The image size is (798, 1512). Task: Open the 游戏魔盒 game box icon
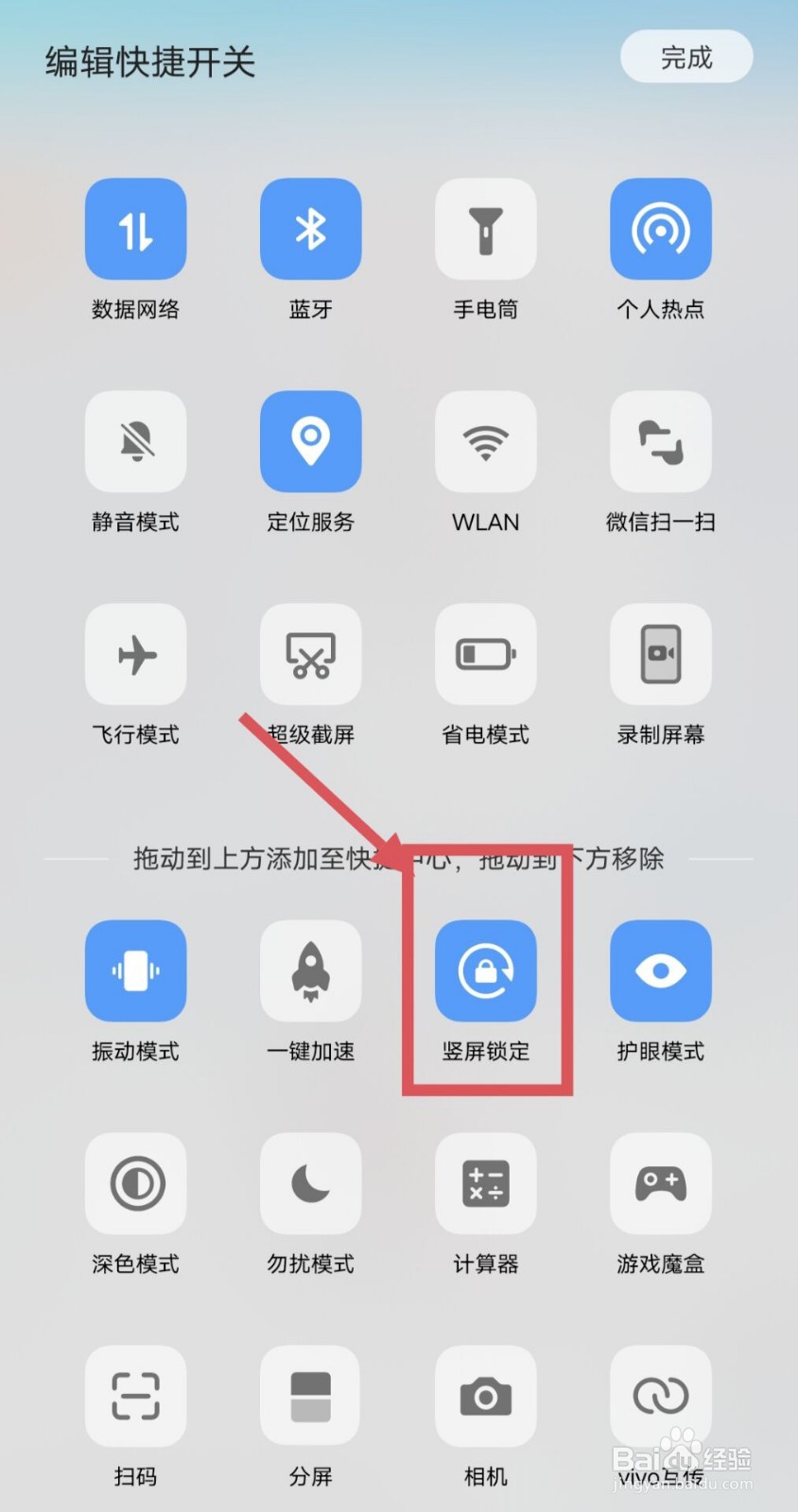click(660, 1184)
